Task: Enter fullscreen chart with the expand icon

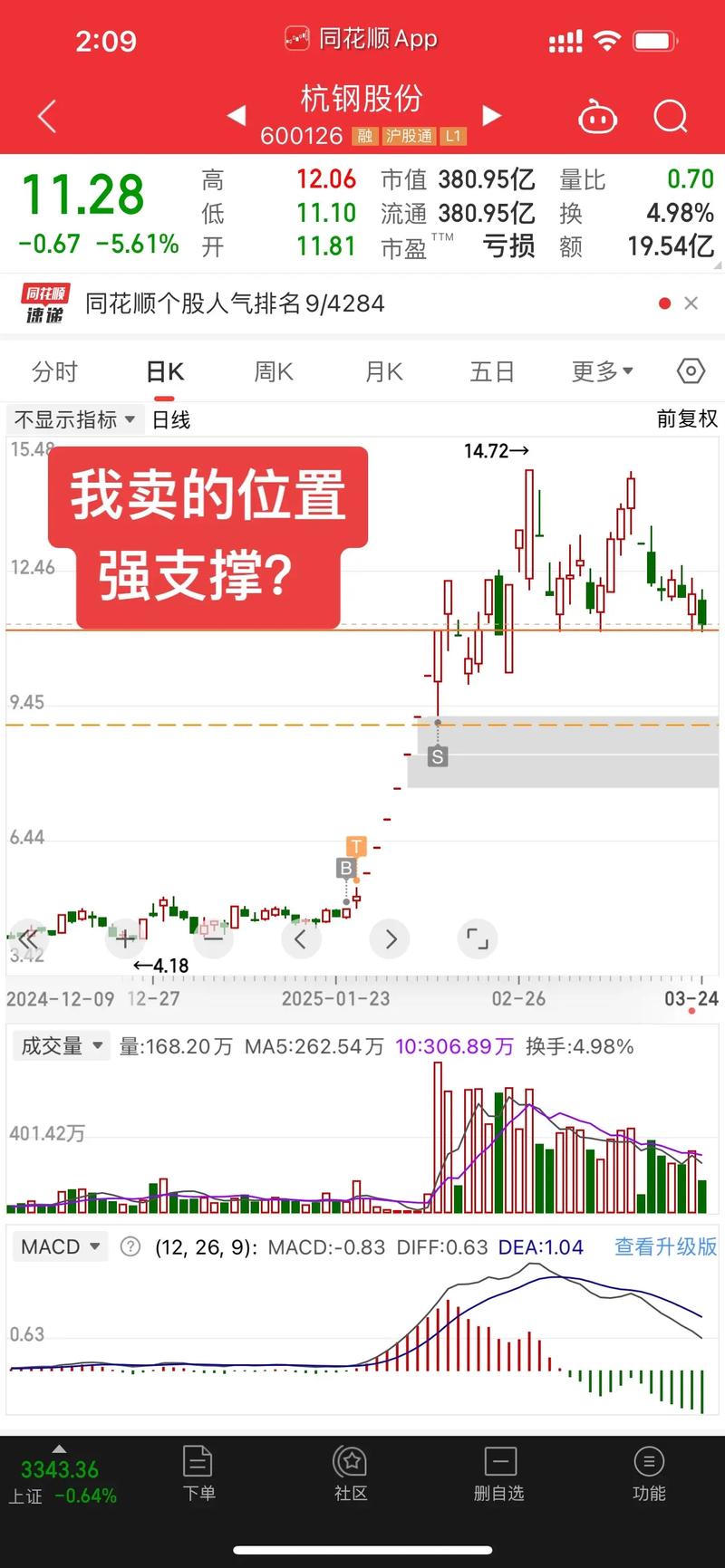Action: click(x=478, y=939)
